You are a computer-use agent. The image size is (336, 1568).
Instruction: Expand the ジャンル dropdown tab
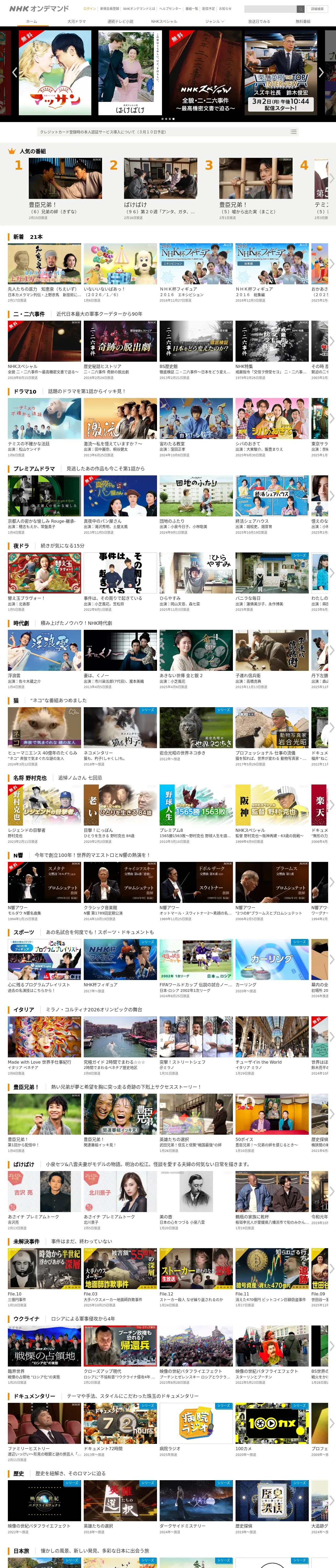tap(214, 21)
